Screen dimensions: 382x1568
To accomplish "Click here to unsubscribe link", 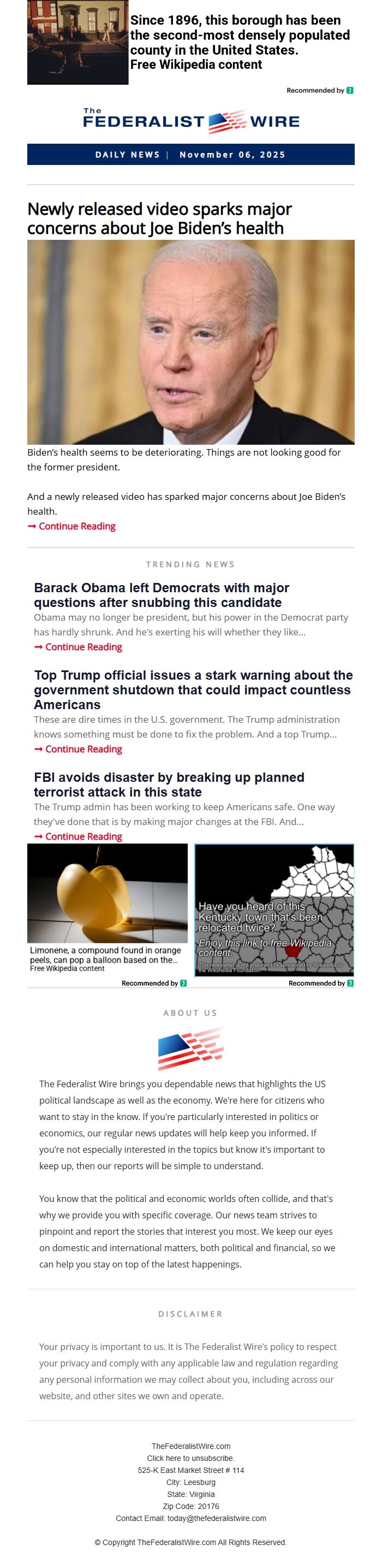I will pyautogui.click(x=190, y=1458).
